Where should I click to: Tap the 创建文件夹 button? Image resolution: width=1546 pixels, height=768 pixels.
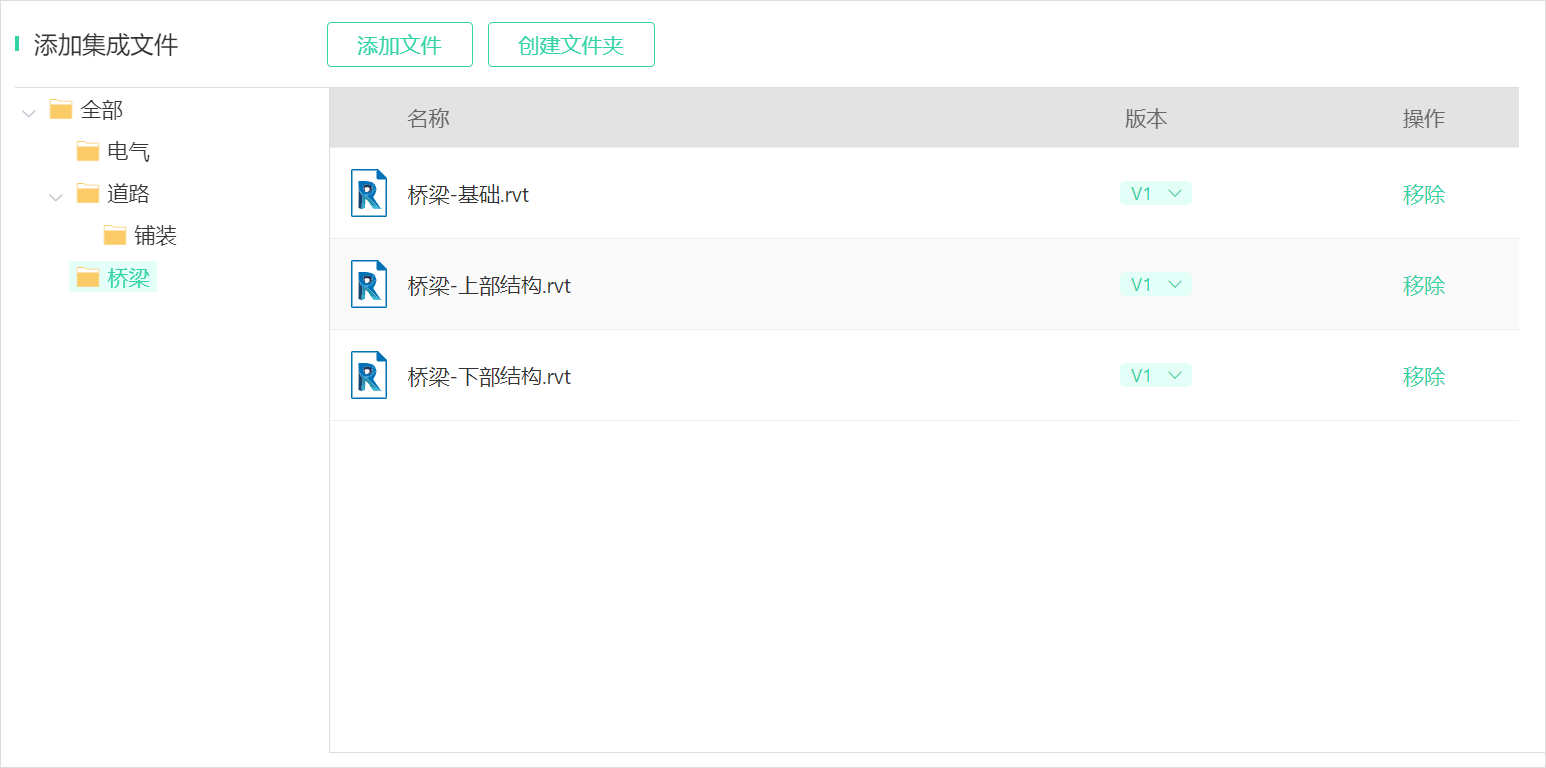click(571, 45)
